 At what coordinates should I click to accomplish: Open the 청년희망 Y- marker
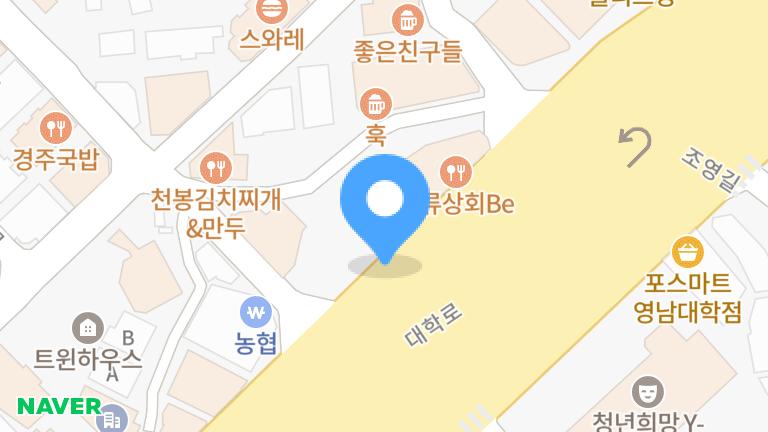pyautogui.click(x=648, y=392)
